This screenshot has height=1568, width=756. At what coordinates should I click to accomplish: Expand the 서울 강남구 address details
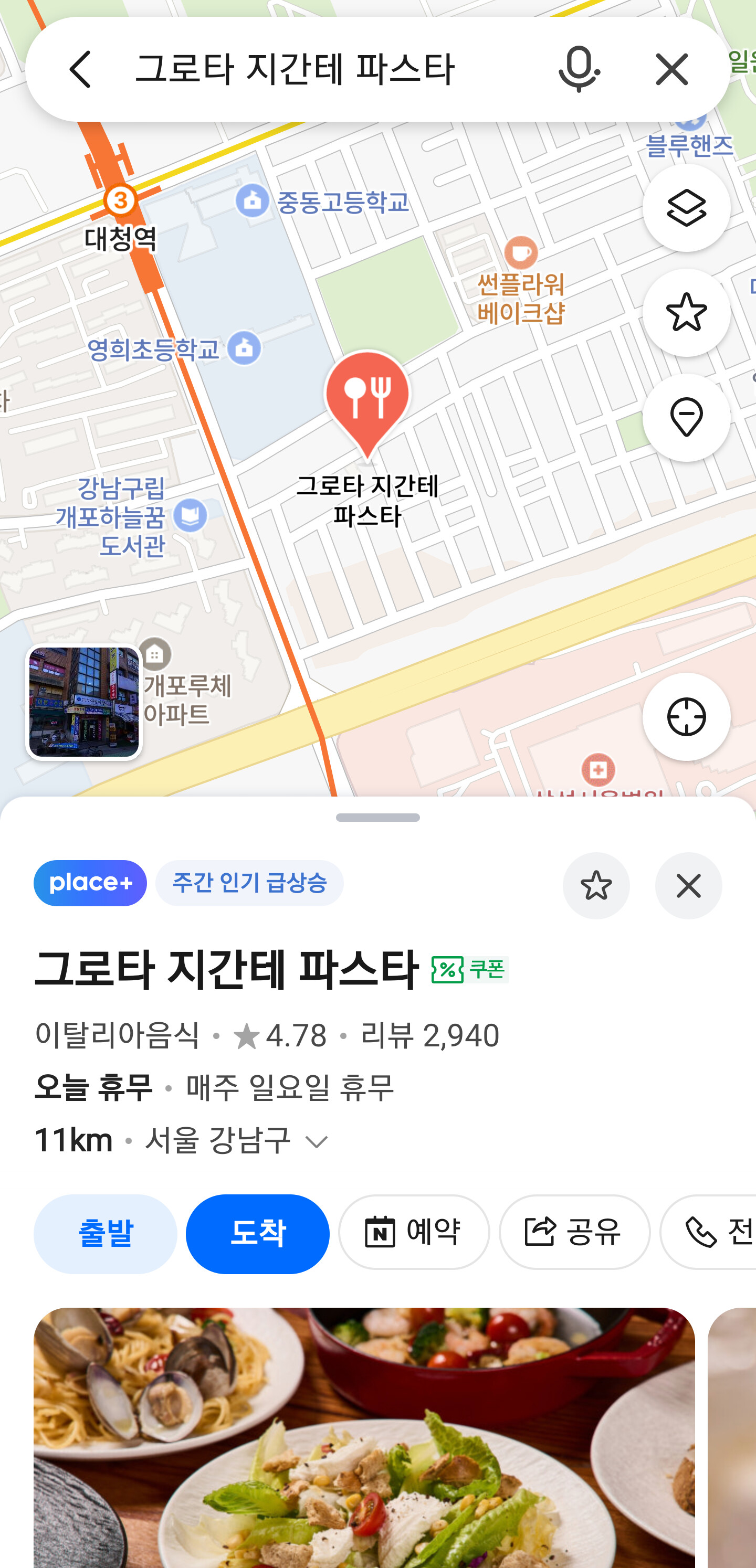click(316, 1141)
